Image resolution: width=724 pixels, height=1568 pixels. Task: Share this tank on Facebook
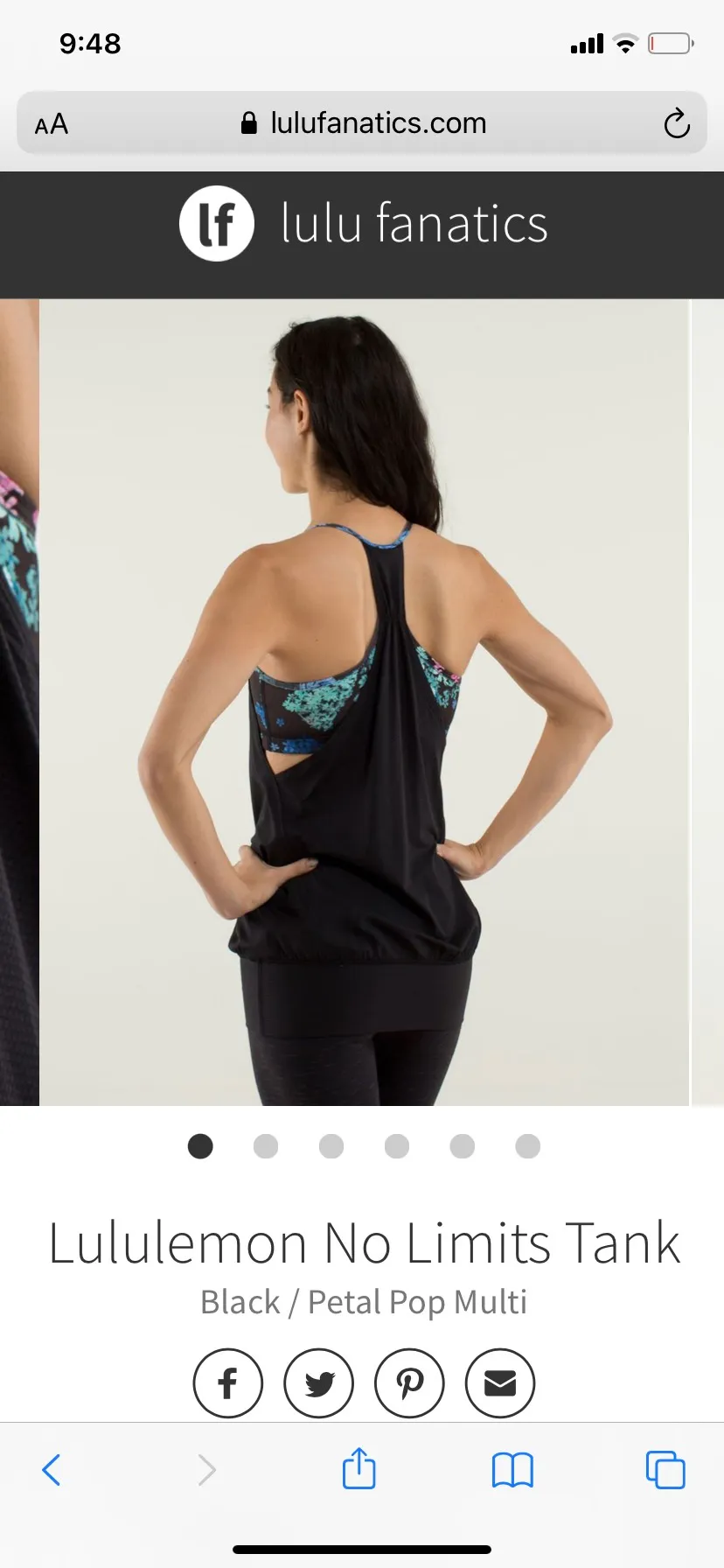227,1383
